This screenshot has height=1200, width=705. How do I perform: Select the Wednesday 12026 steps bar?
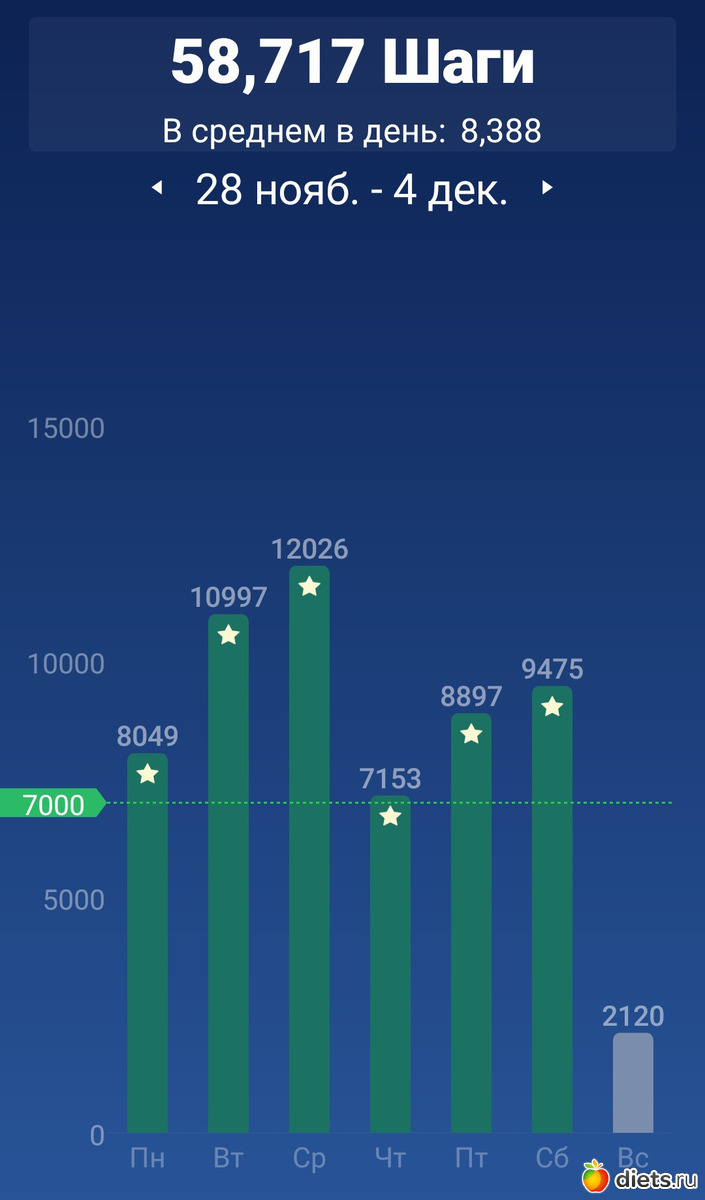tap(309, 850)
